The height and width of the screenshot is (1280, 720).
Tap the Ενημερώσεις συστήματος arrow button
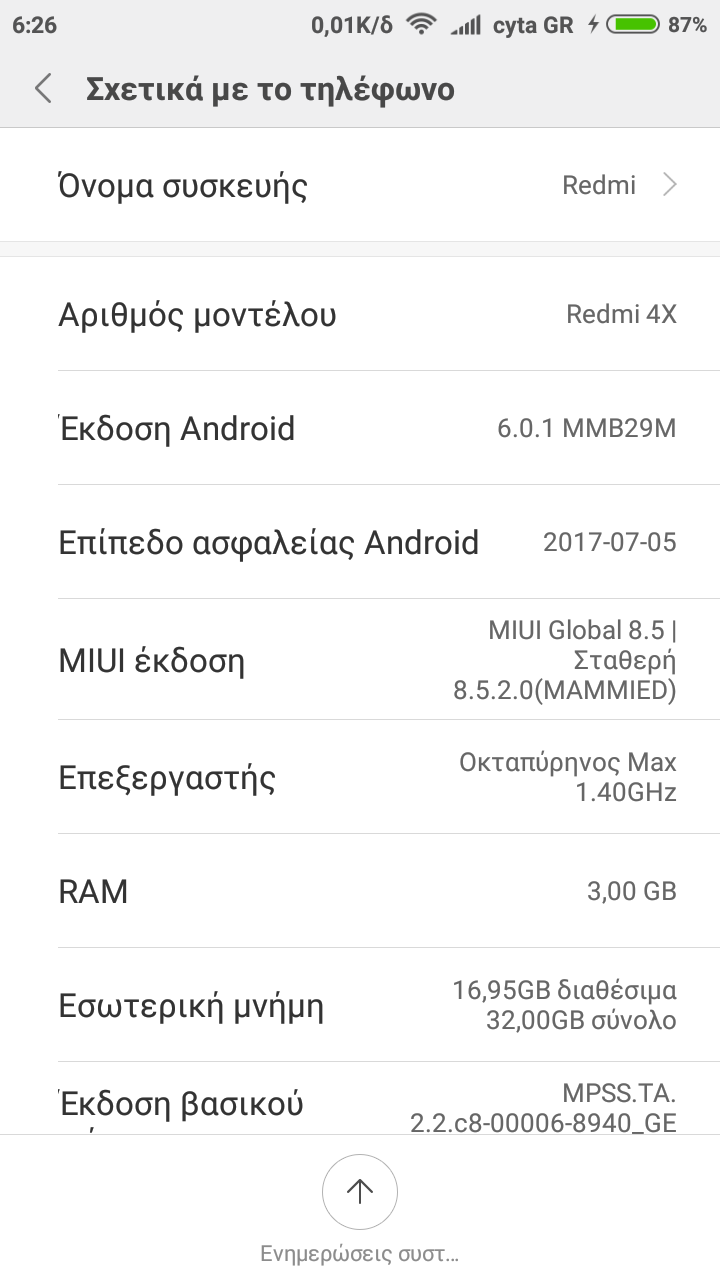(x=359, y=1191)
